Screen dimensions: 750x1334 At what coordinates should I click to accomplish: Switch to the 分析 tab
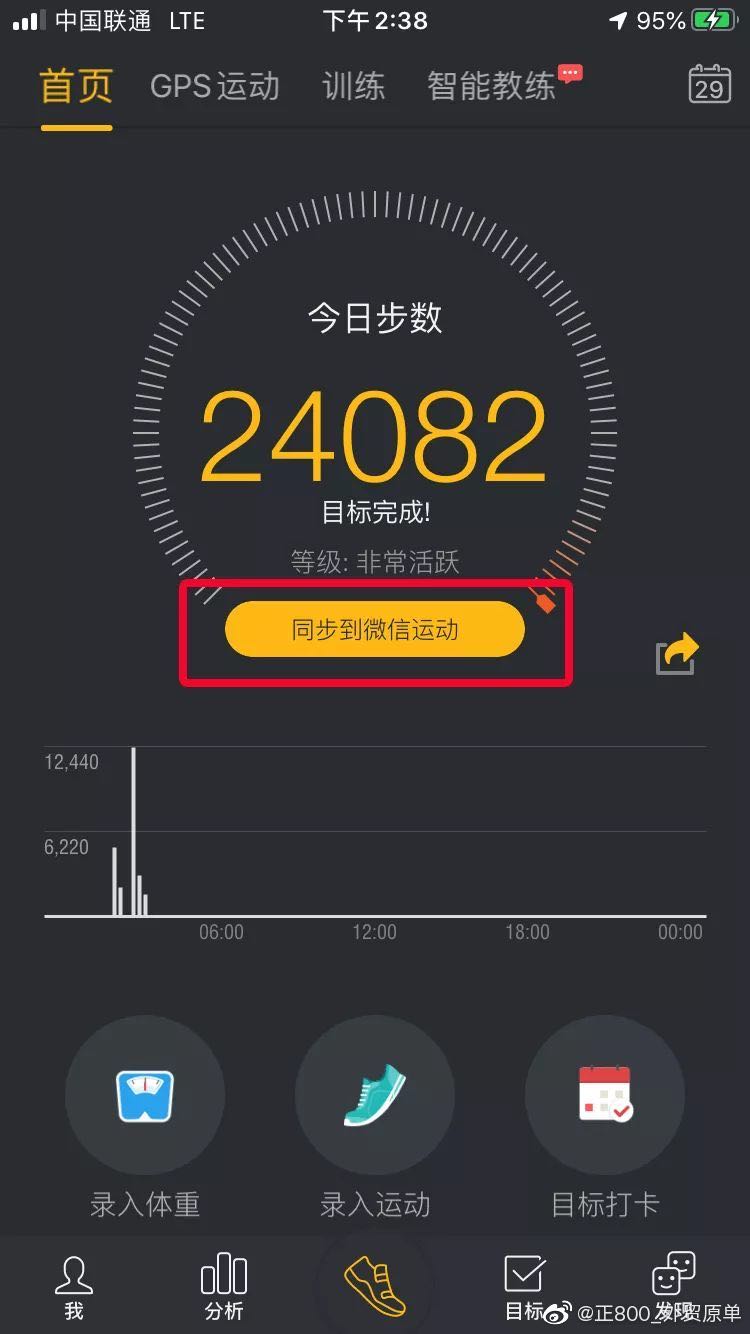click(224, 1286)
